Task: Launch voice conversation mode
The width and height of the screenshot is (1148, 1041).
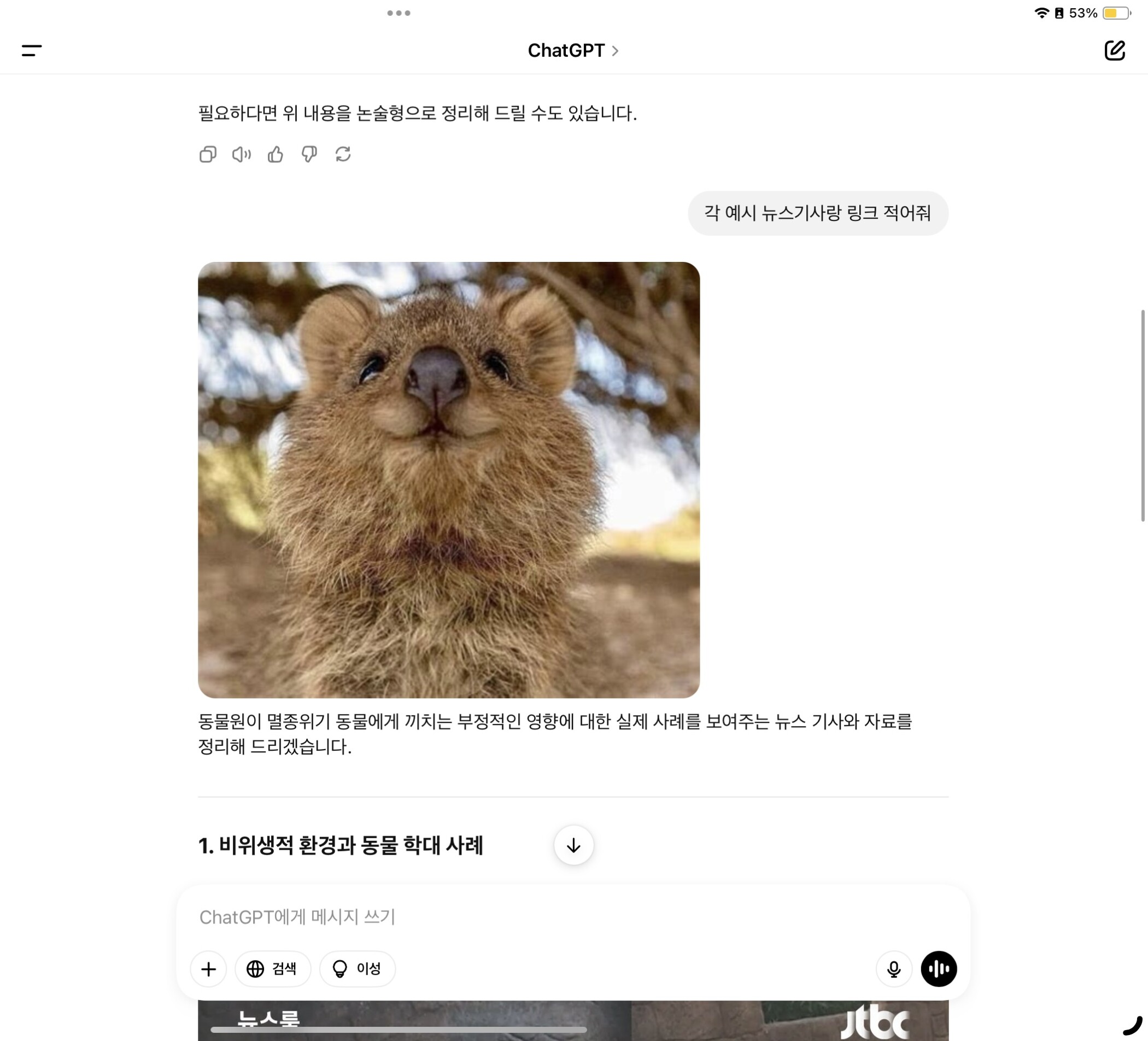Action: [x=939, y=969]
